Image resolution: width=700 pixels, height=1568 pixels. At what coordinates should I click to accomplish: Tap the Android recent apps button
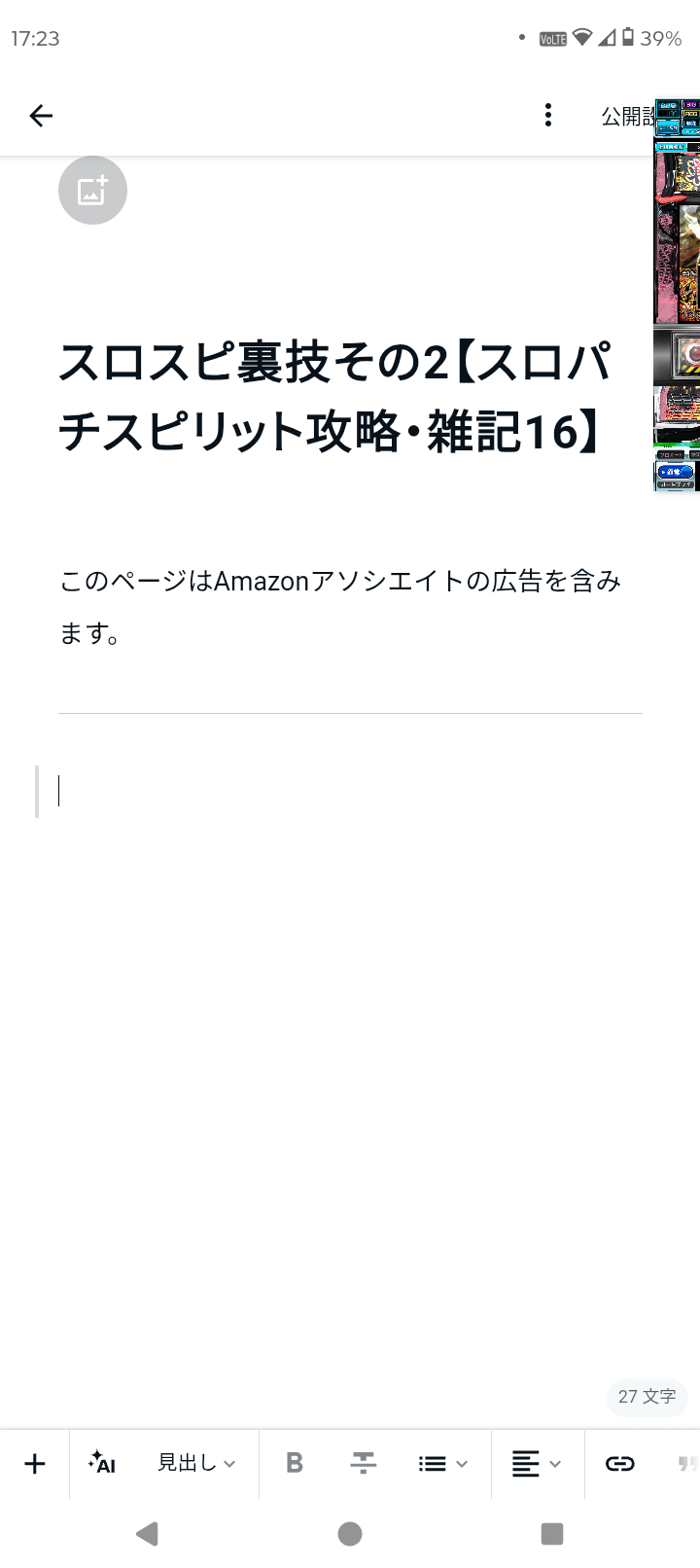pyautogui.click(x=551, y=1532)
